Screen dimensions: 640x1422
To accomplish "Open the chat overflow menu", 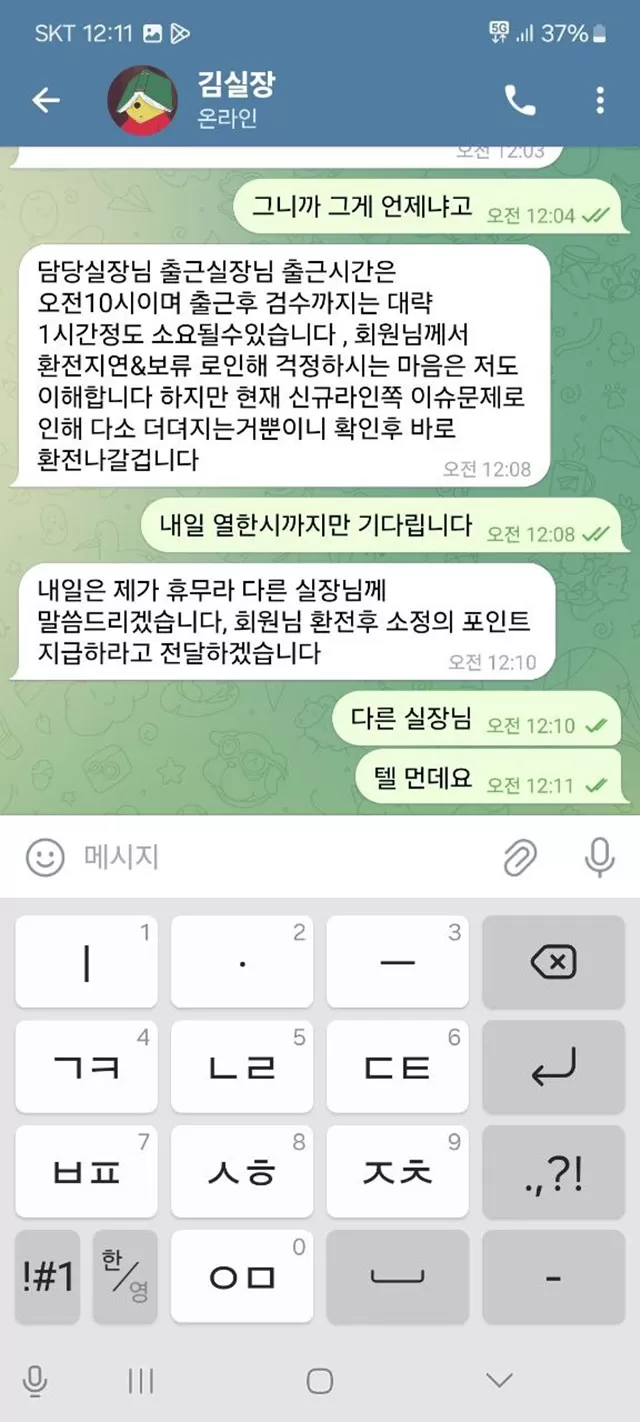I will point(599,100).
